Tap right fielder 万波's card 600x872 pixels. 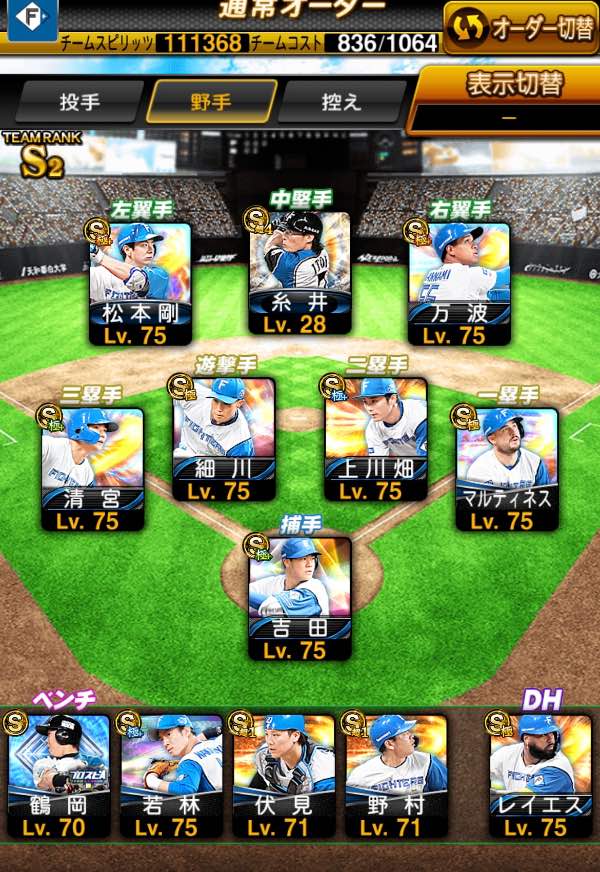(x=459, y=284)
